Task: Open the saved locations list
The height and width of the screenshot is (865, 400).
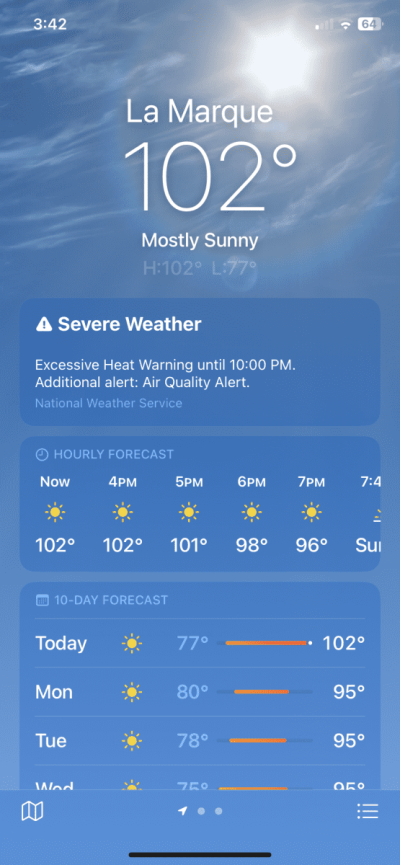Action: [367, 811]
